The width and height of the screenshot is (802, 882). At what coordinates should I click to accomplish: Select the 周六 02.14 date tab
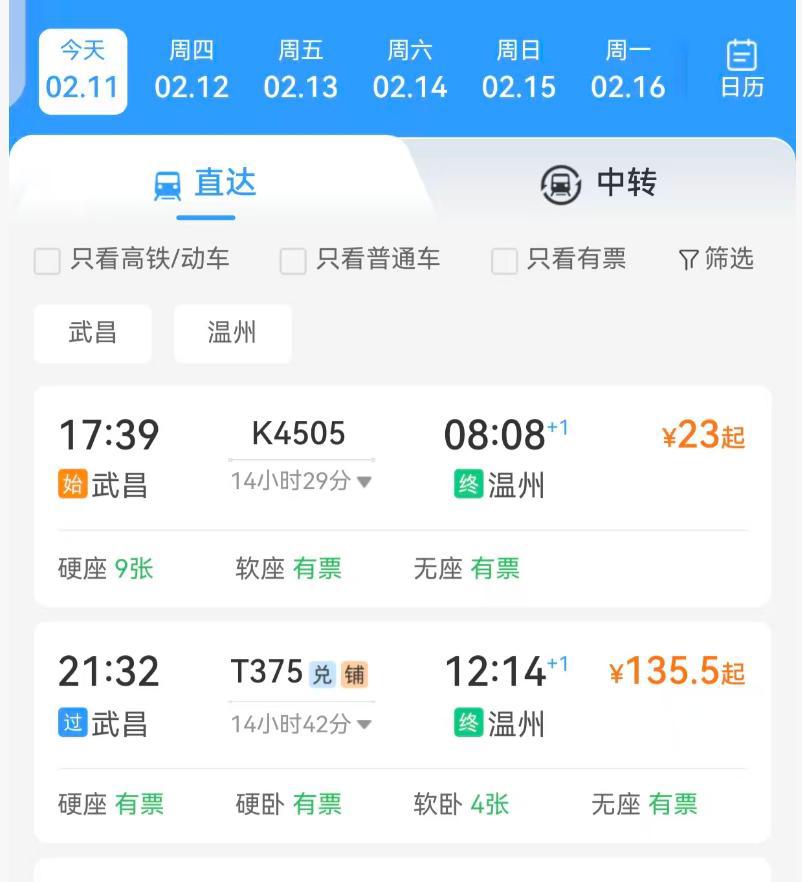[x=412, y=70]
